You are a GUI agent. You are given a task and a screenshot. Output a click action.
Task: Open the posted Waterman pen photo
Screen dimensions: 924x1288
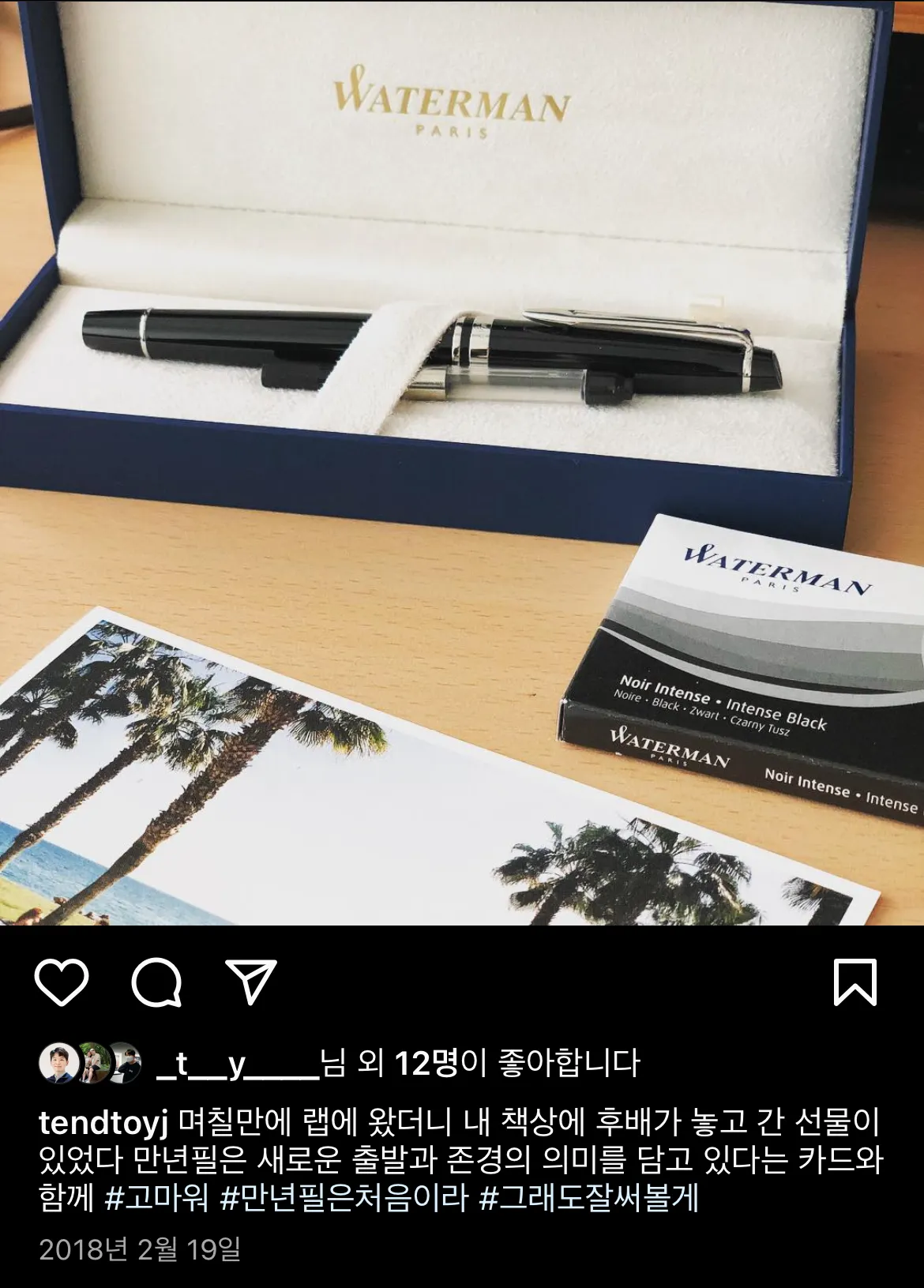462,462
